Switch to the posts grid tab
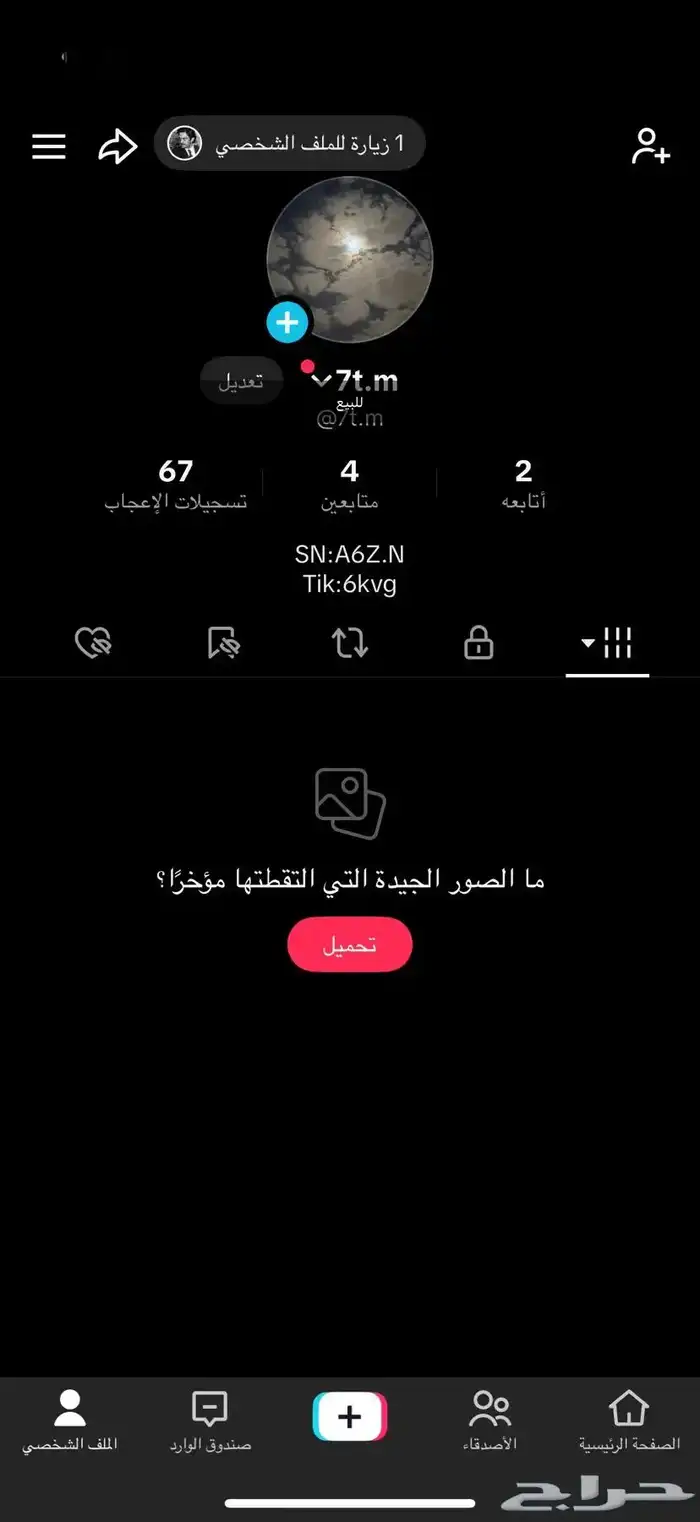700x1522 pixels. pyautogui.click(x=607, y=643)
